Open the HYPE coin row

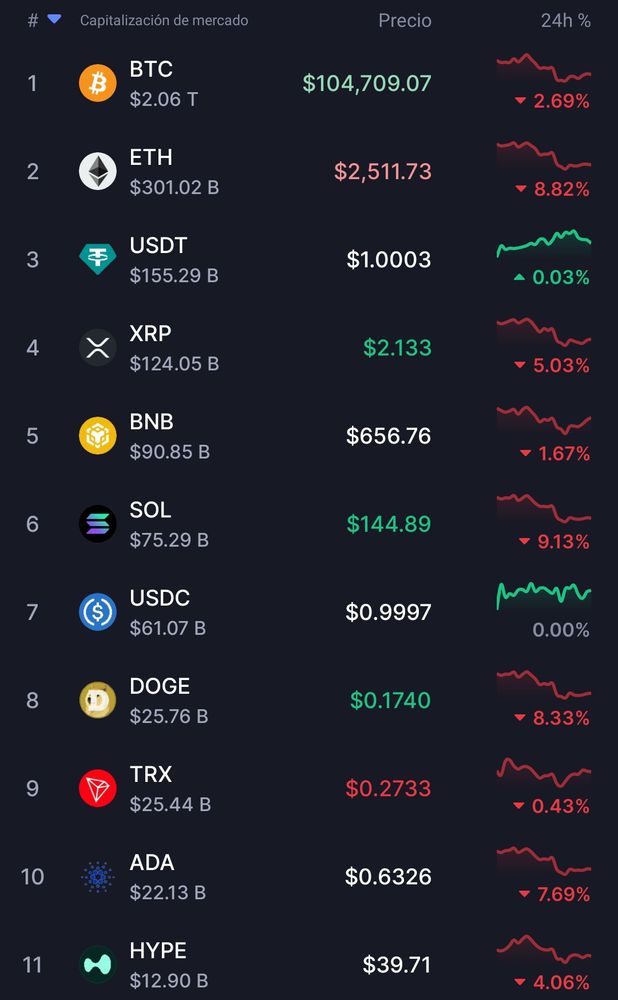pos(309,964)
